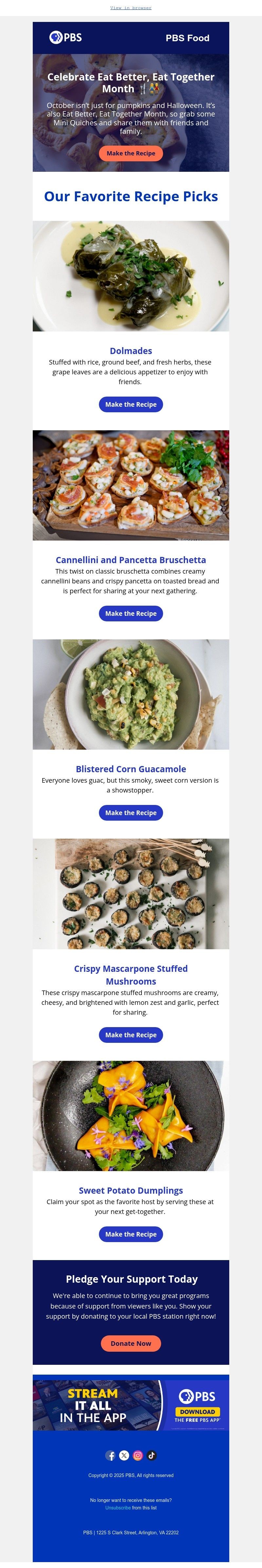The height and width of the screenshot is (1568, 262).
Task: Open the Blistered Corn Guacamole photo
Action: pos(130,694)
